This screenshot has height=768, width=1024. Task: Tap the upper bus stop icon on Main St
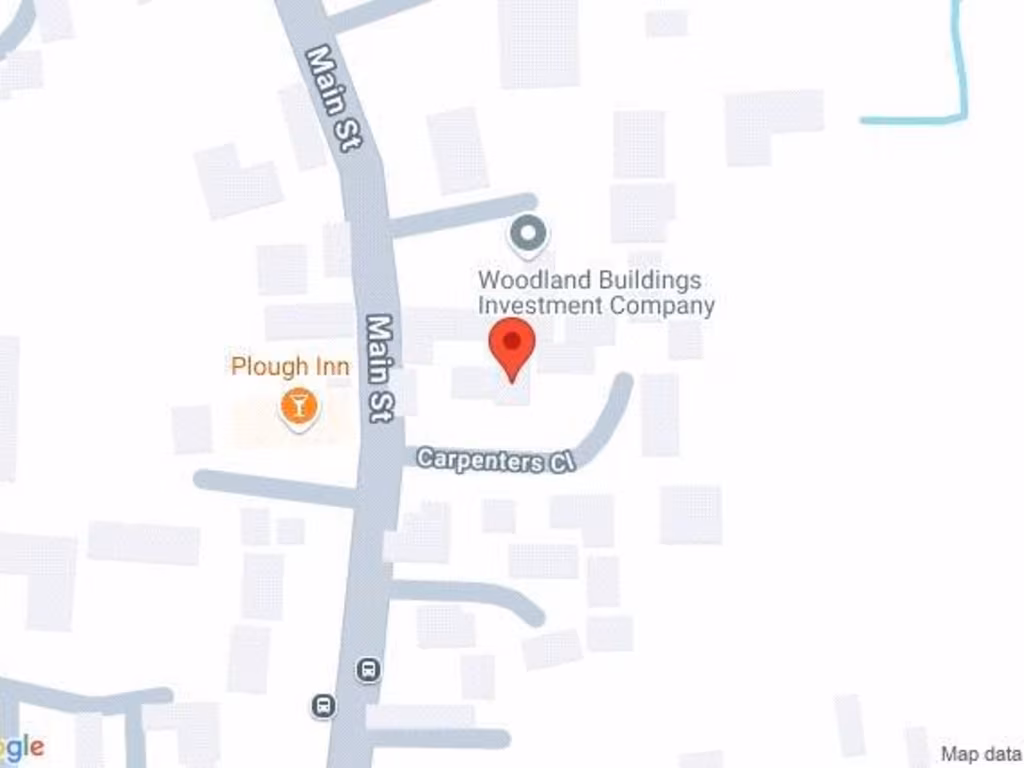[x=369, y=669]
